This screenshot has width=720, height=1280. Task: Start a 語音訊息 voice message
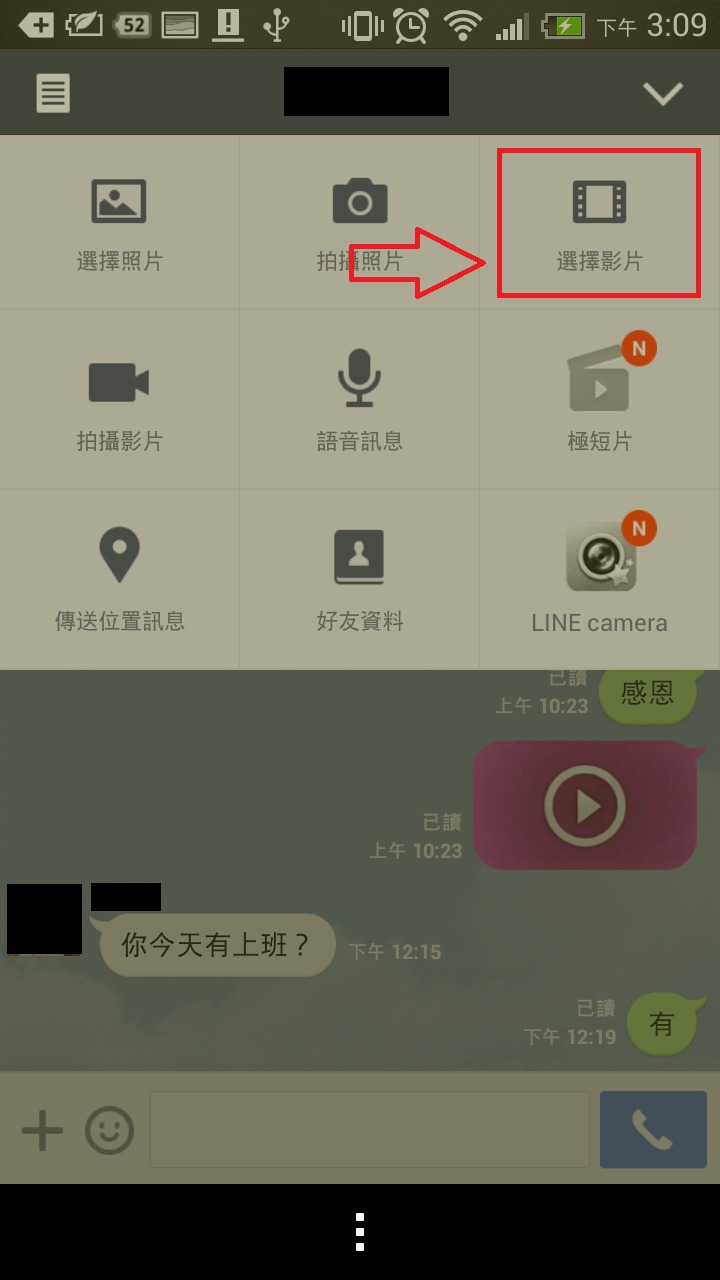click(x=359, y=400)
